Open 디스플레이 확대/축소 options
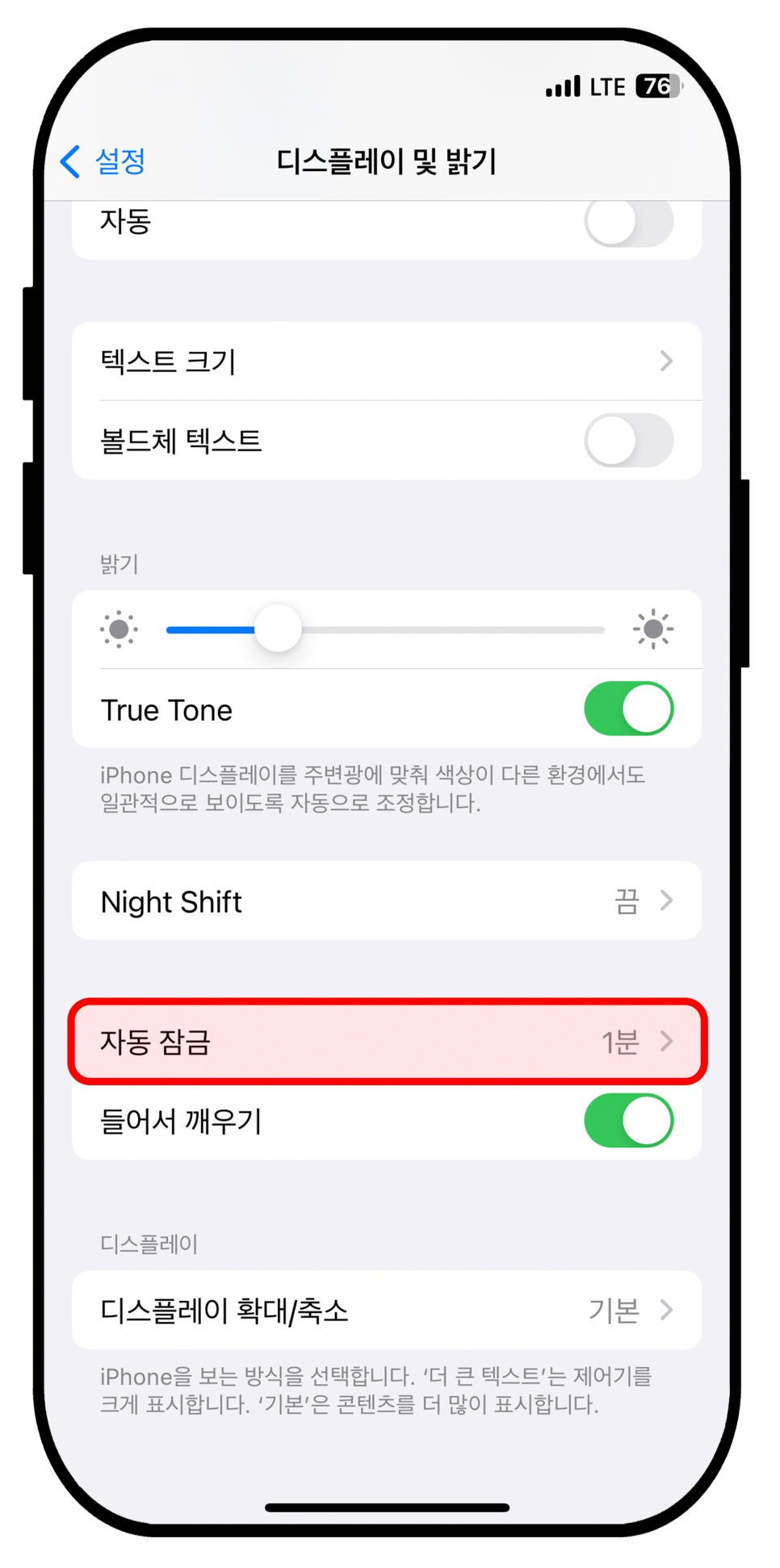Viewport: 780px width, 1568px height. coord(387,1310)
